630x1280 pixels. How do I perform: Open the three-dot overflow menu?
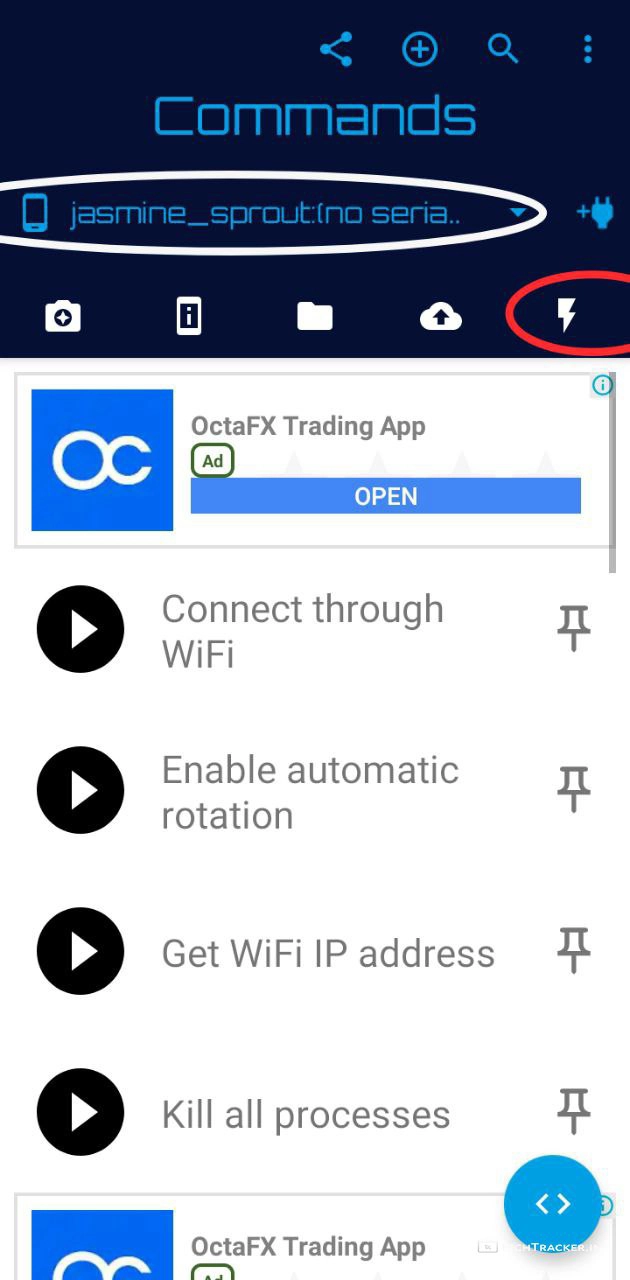tap(587, 49)
